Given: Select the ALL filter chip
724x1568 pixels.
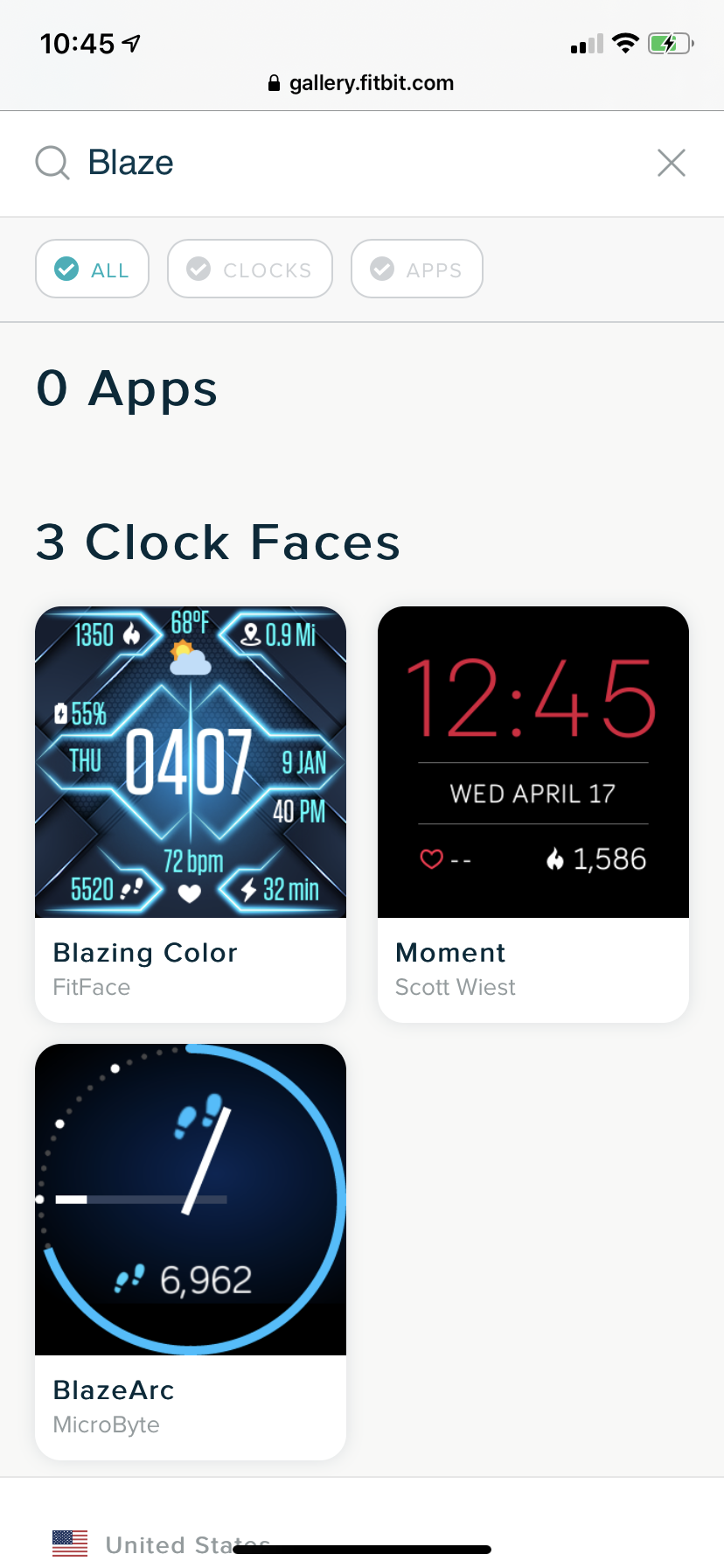Looking at the screenshot, I should click(x=93, y=269).
